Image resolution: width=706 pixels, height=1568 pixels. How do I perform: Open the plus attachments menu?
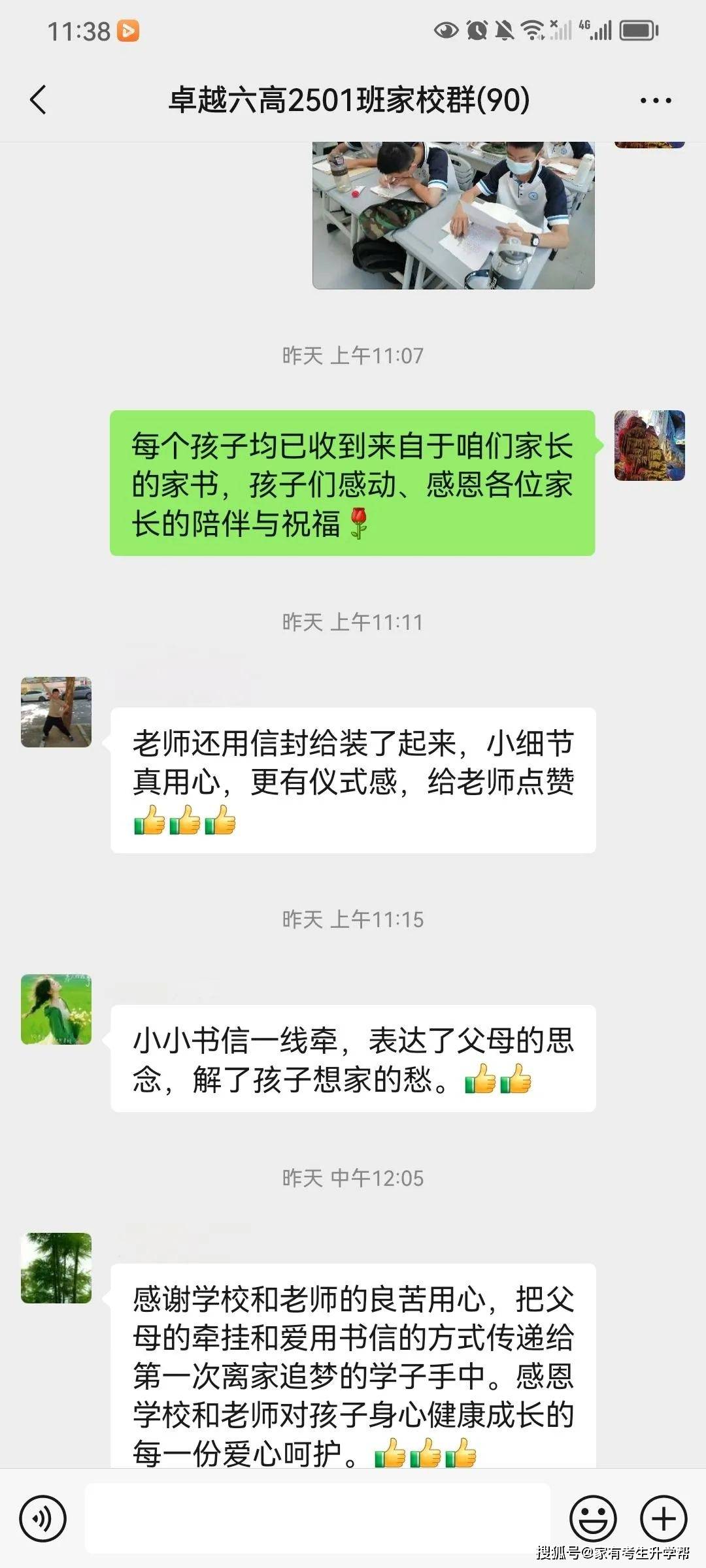[663, 1518]
